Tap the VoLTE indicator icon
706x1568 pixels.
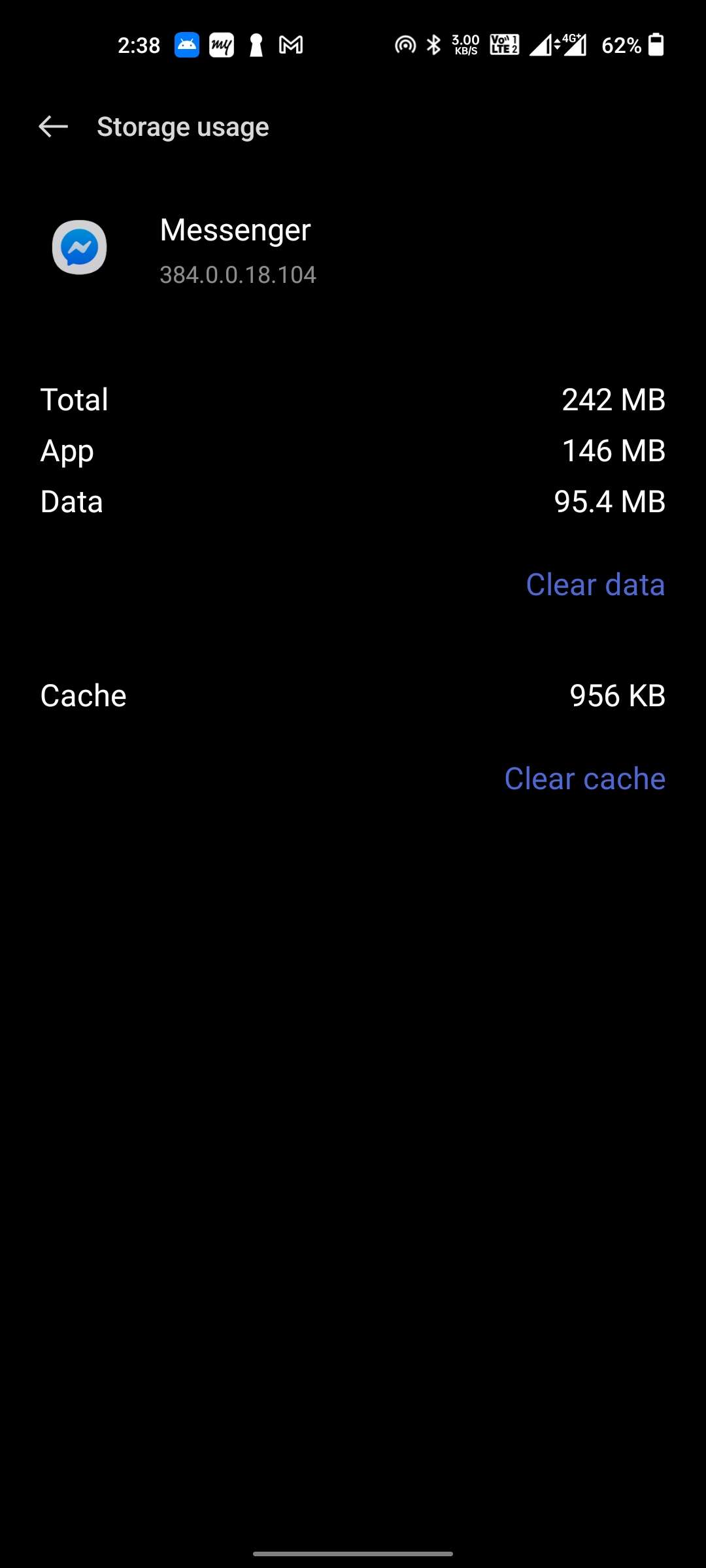coord(503,44)
